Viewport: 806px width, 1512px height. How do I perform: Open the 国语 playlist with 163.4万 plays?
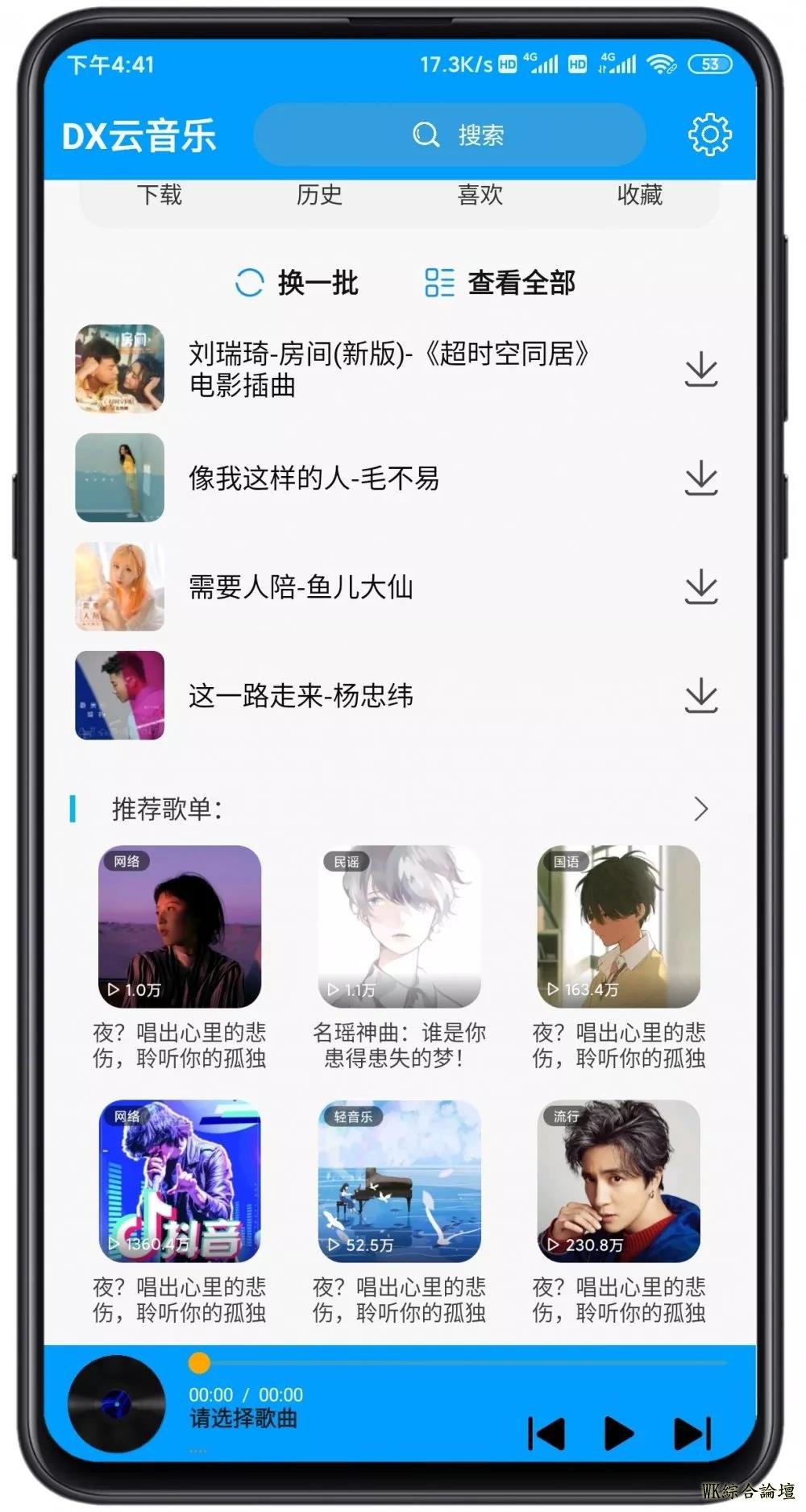click(x=618, y=926)
